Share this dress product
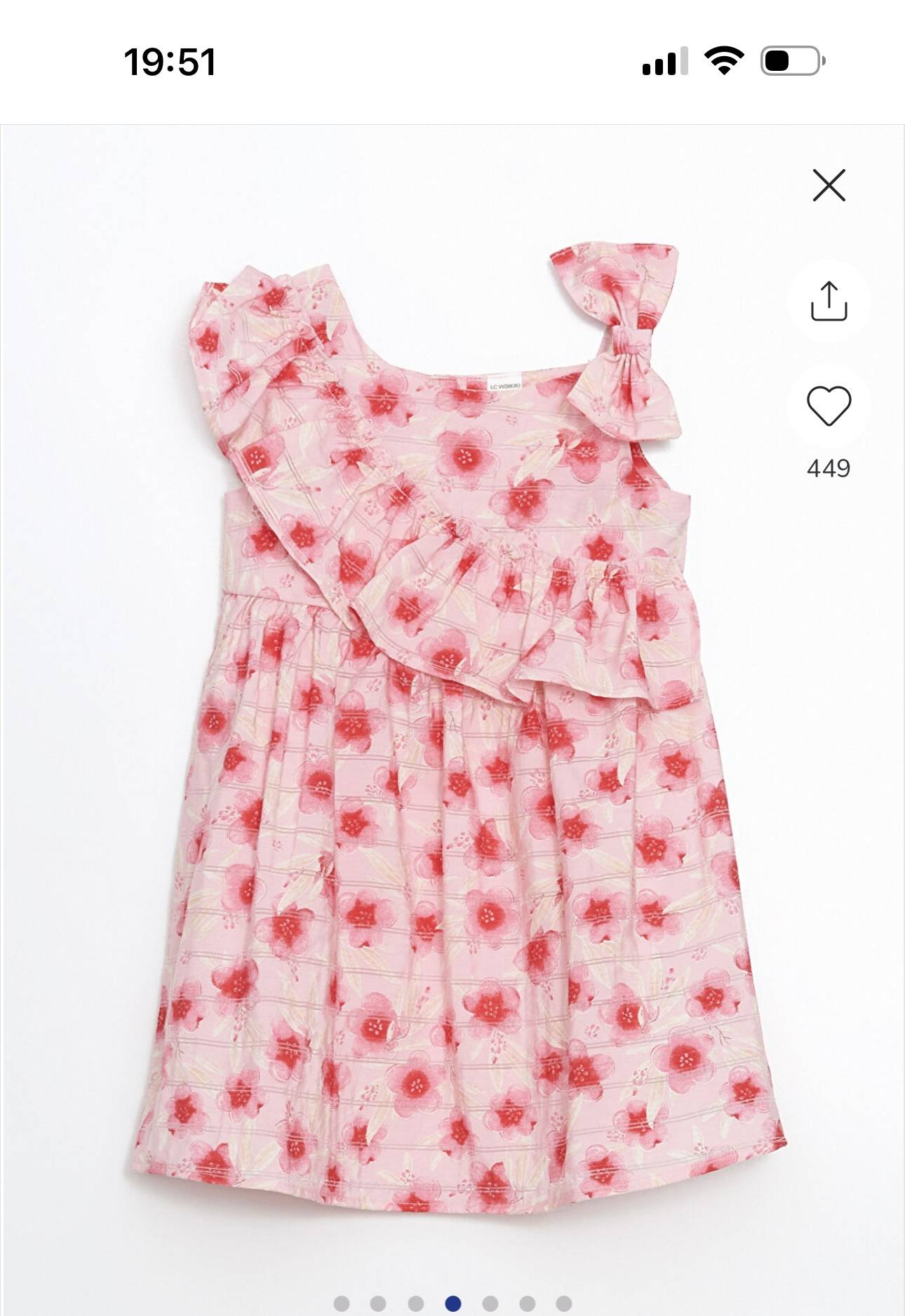Viewport: 905px width, 1316px height. coord(829,302)
